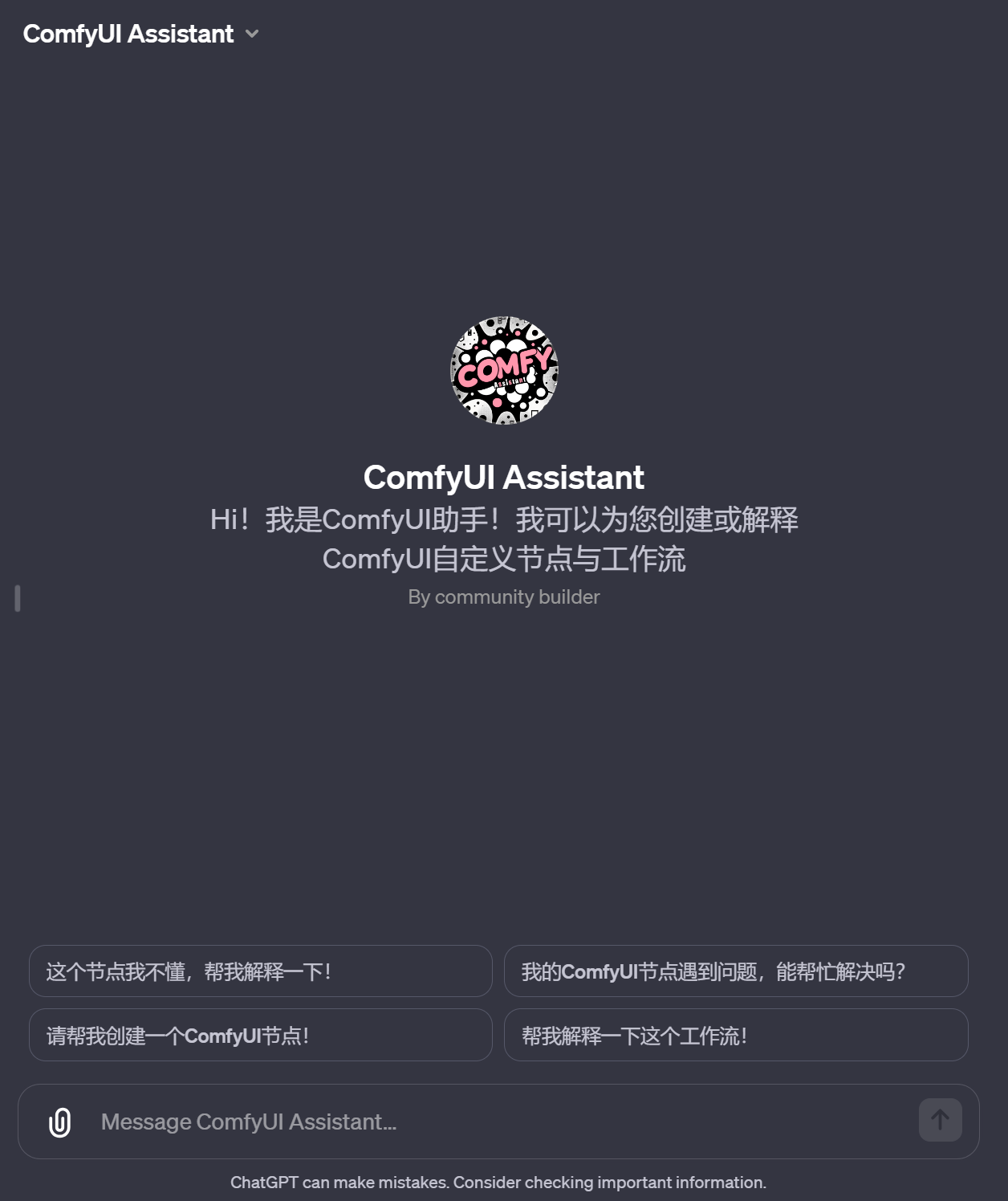Tap the '请帮我创建一个ComfyUI节点!' prompt
Screen dimensions: 1008x1201
click(x=260, y=1036)
